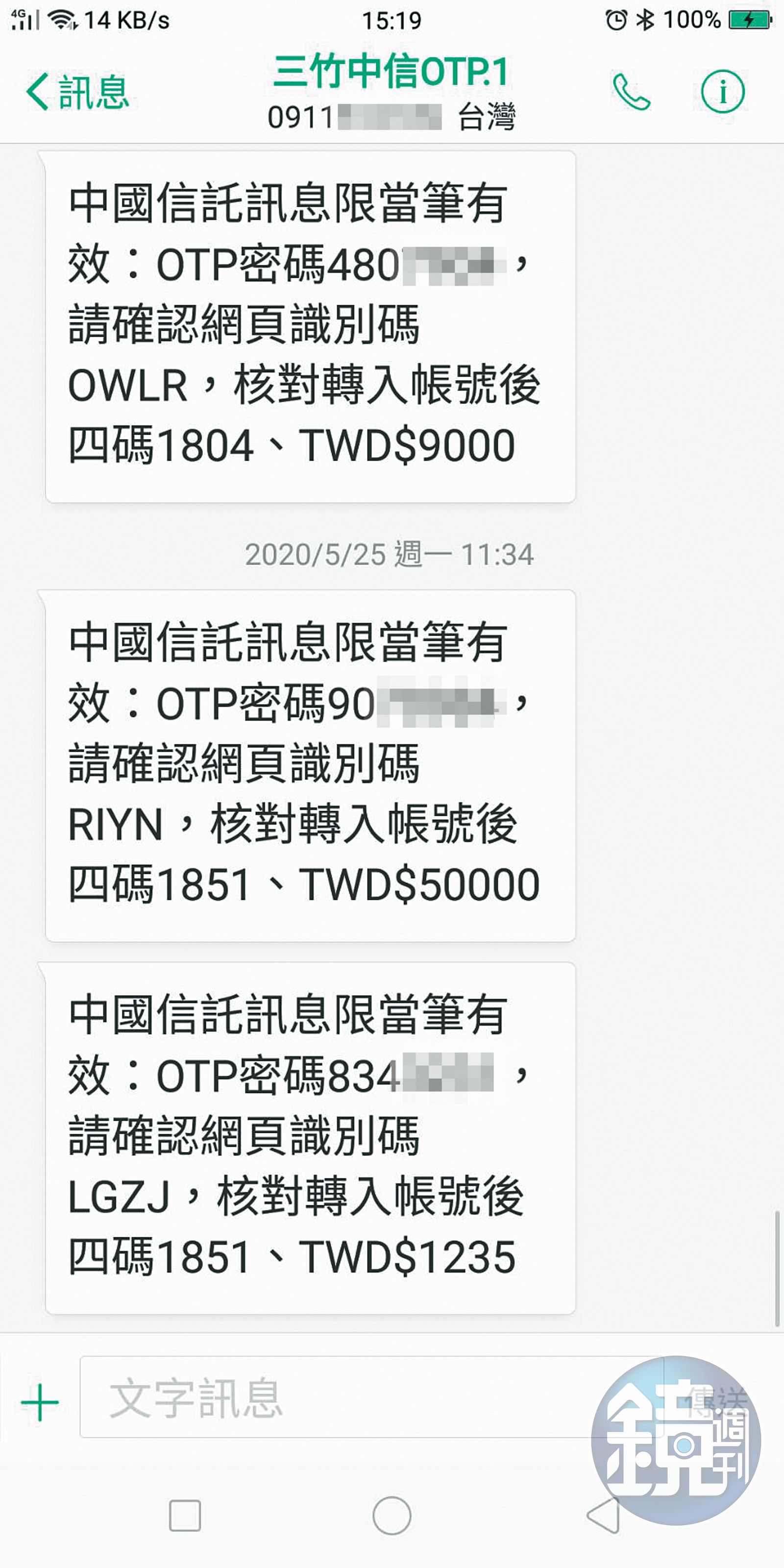Open contact info for this thread
The width and height of the screenshot is (784, 1568).
722,93
